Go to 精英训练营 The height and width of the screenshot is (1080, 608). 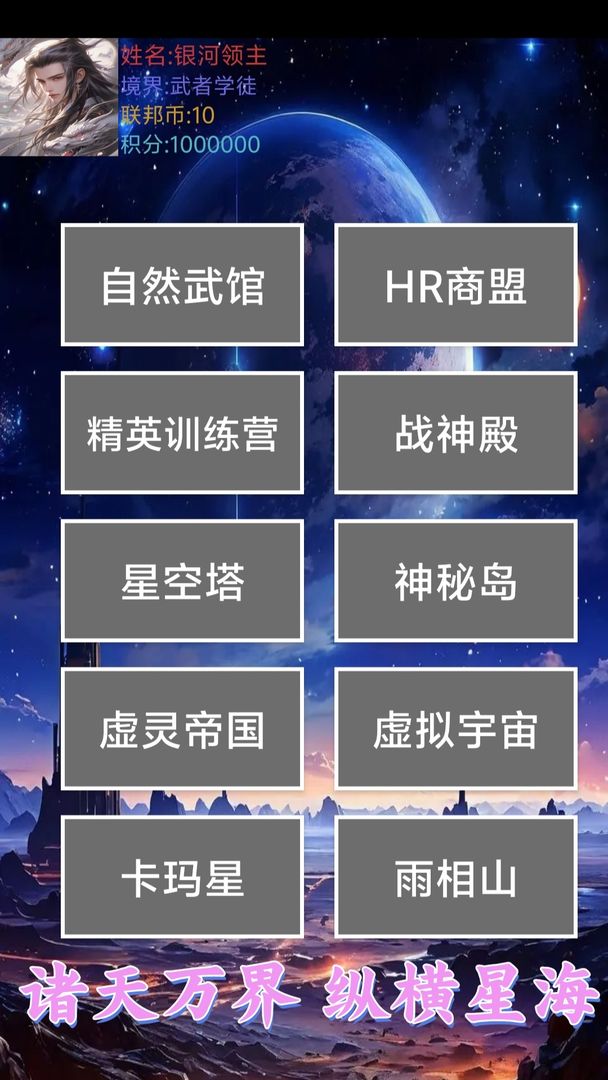click(182, 433)
